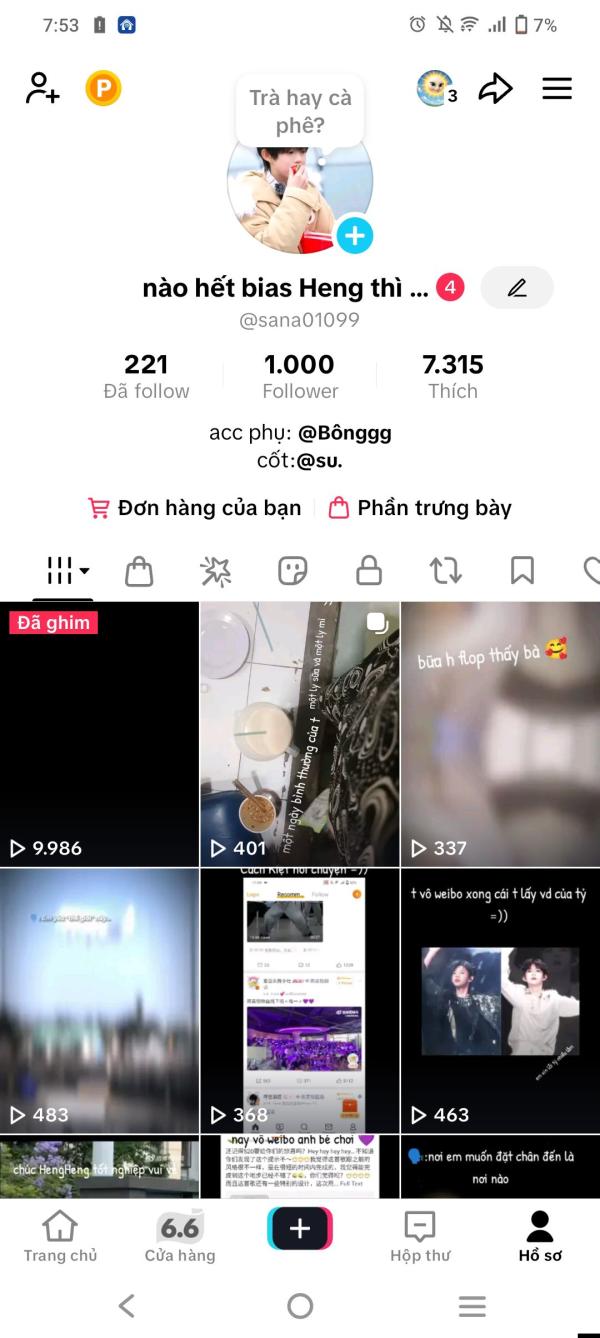
Task: Switch to the private lock tab
Action: click(369, 571)
